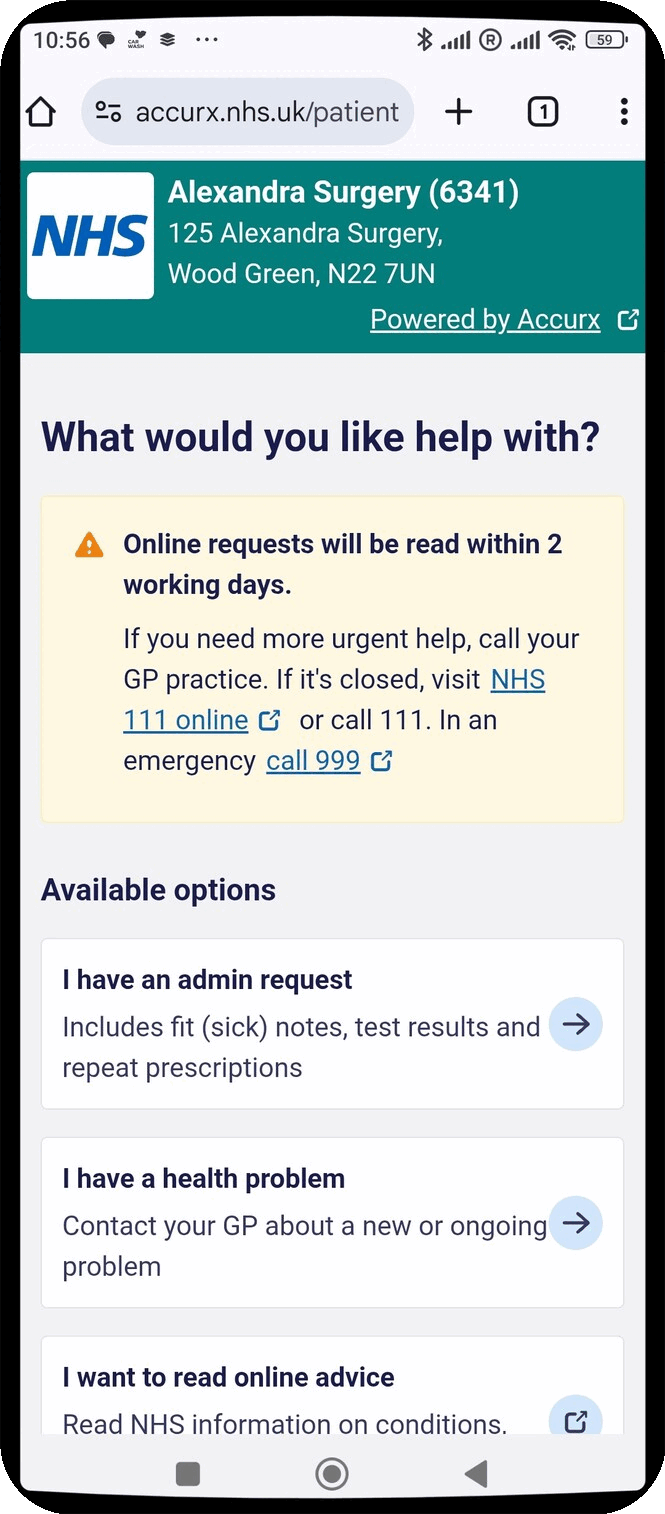The height and width of the screenshot is (1514, 665).
Task: Open the Powered by Accurx link
Action: 486,320
